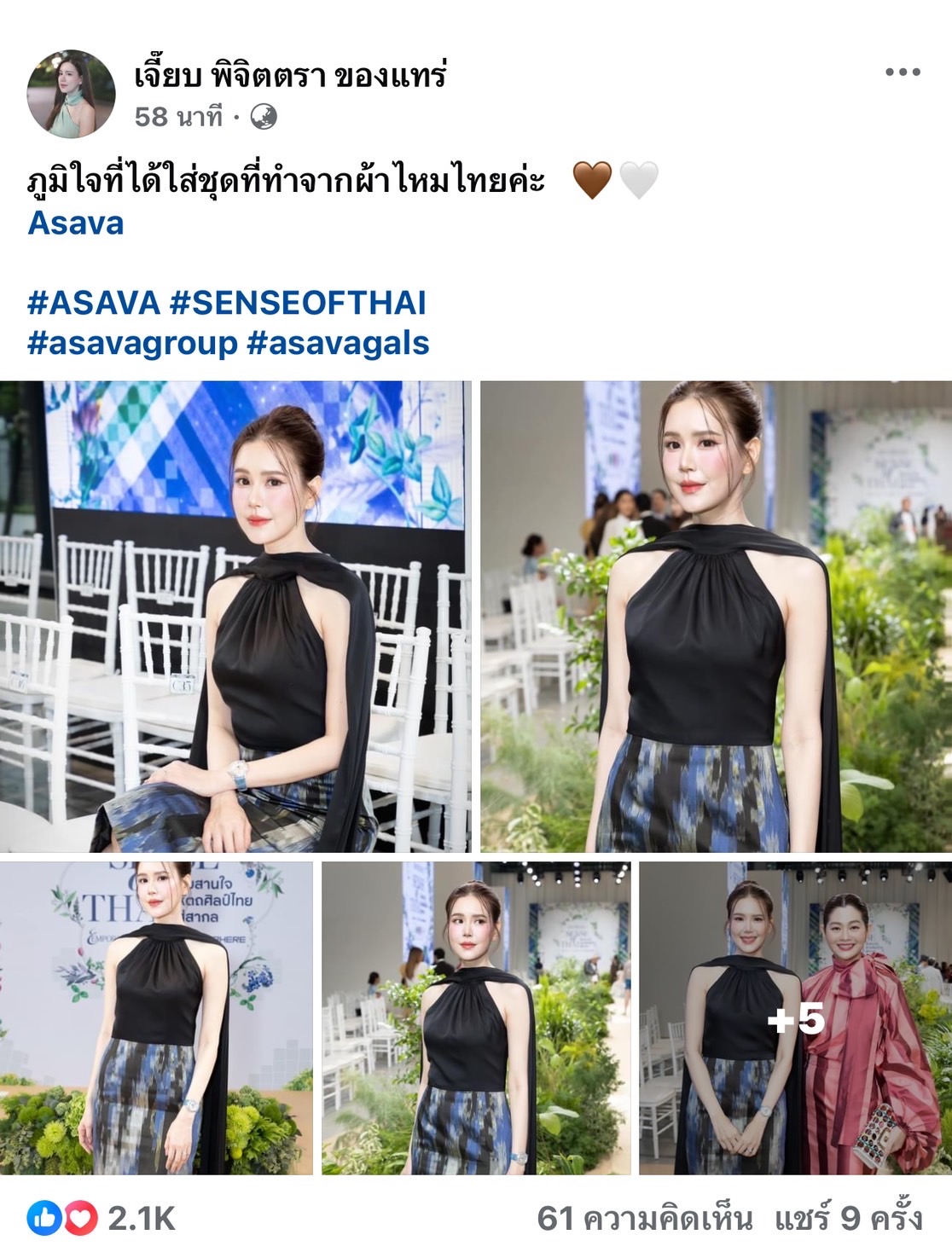Open photo of woman standing beside green plants
Viewport: 952px width, 1252px height.
point(716,616)
